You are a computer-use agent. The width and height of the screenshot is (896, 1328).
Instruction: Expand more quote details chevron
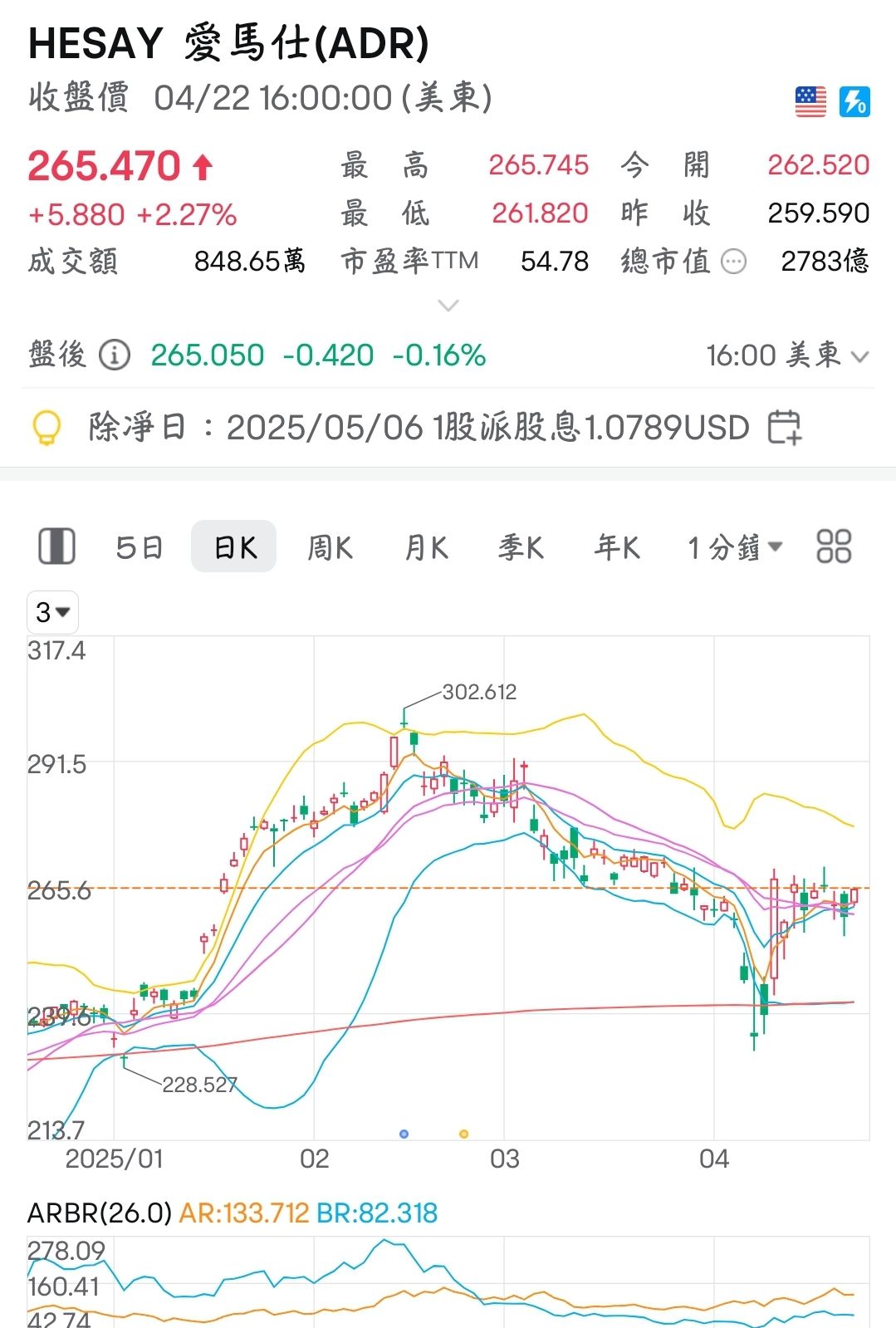(x=448, y=306)
